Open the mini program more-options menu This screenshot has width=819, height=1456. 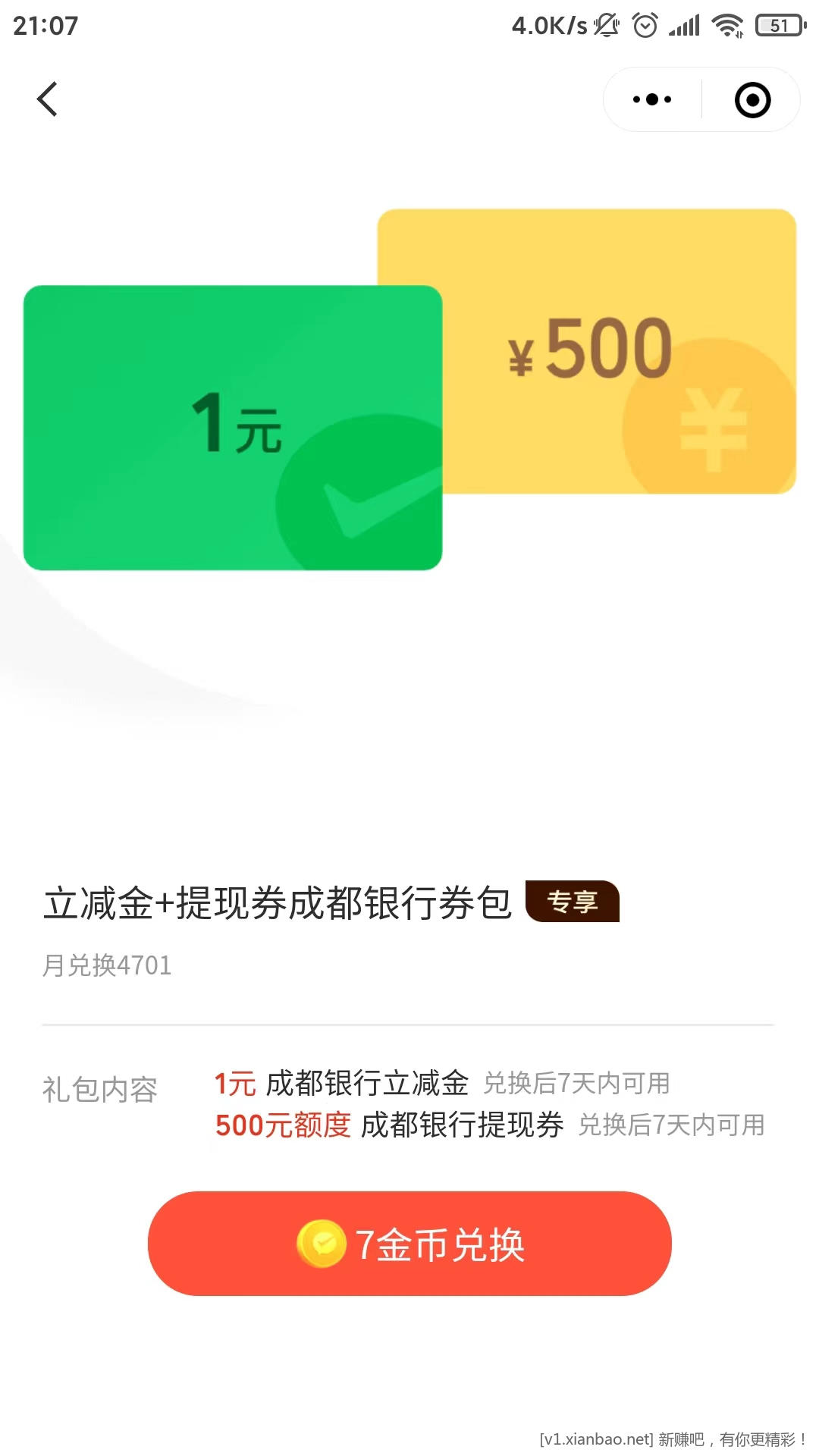point(652,99)
